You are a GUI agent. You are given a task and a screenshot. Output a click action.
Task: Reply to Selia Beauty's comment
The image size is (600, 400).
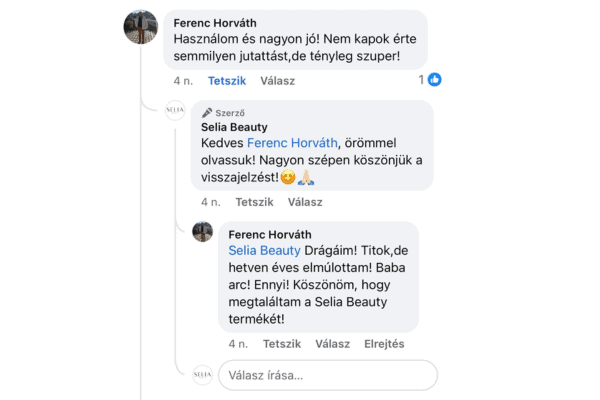coord(305,201)
